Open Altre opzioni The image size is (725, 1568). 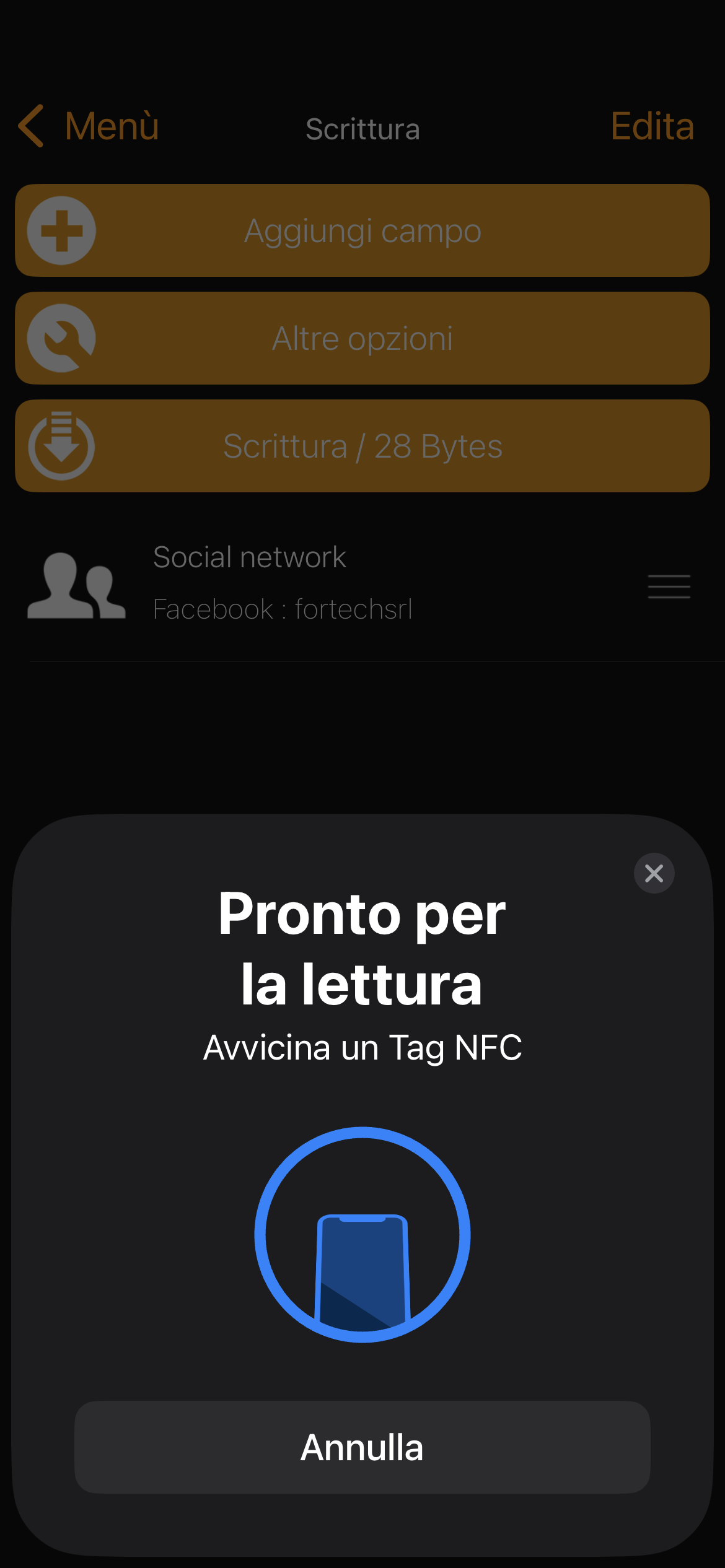click(362, 338)
